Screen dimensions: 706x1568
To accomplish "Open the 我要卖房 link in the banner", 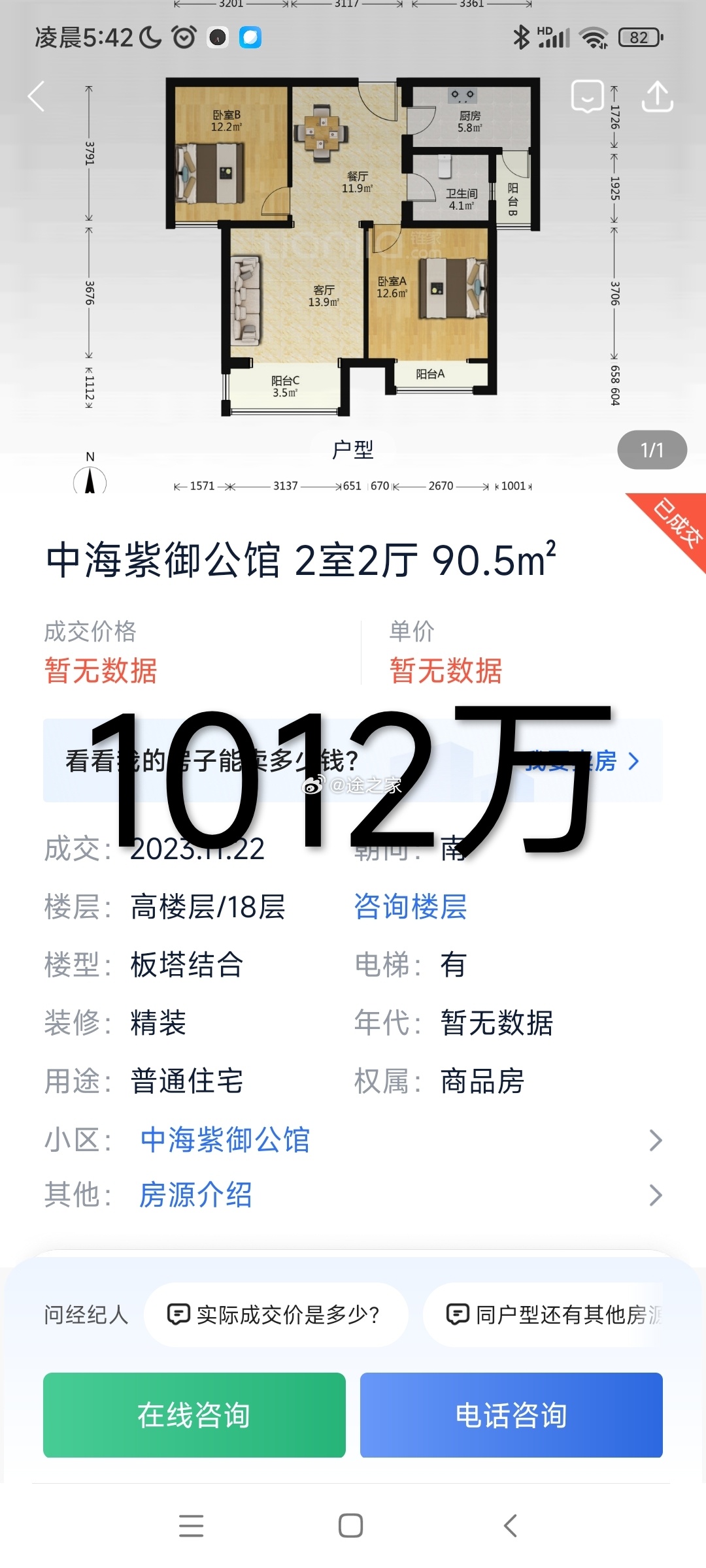I will [x=582, y=760].
